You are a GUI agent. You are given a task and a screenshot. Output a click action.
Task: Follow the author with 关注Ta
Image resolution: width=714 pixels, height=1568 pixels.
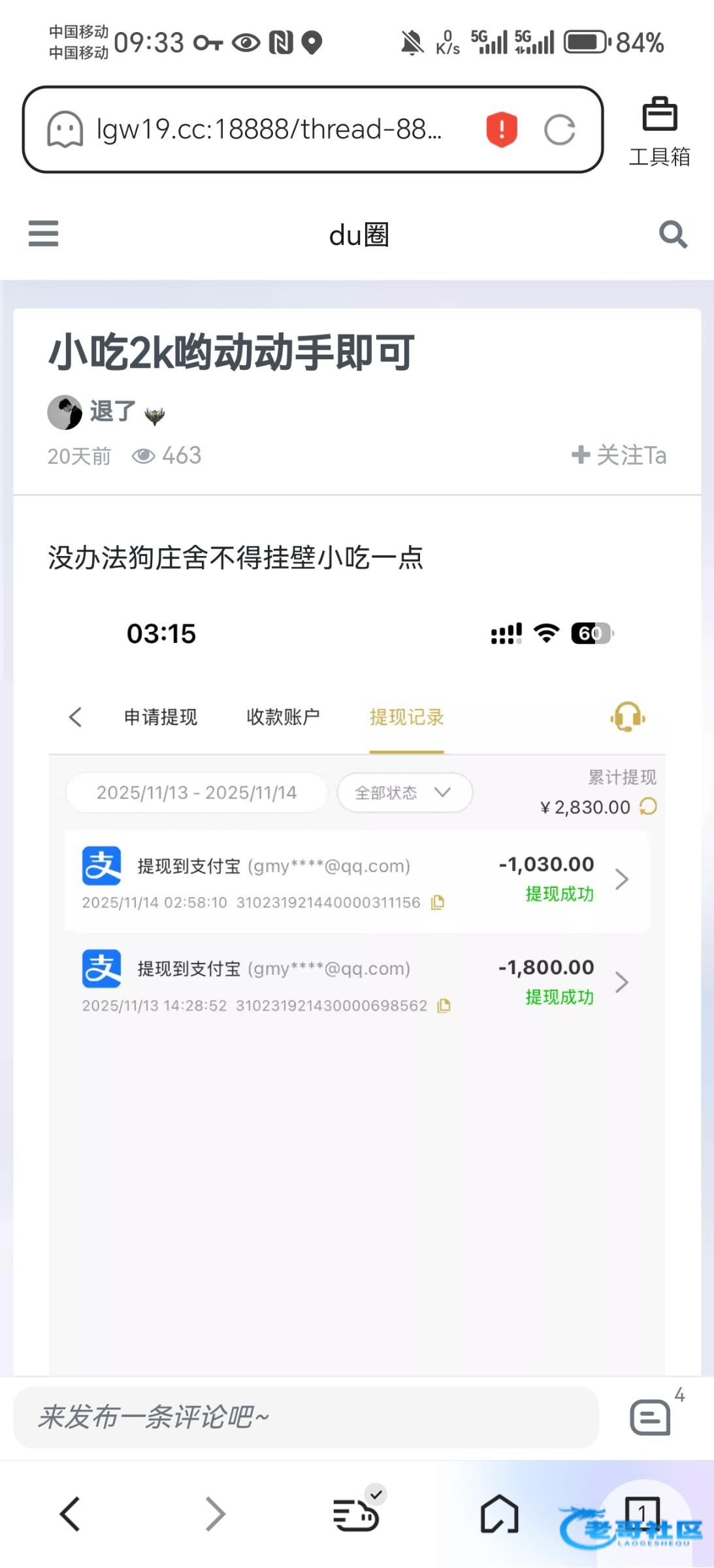[x=619, y=455]
